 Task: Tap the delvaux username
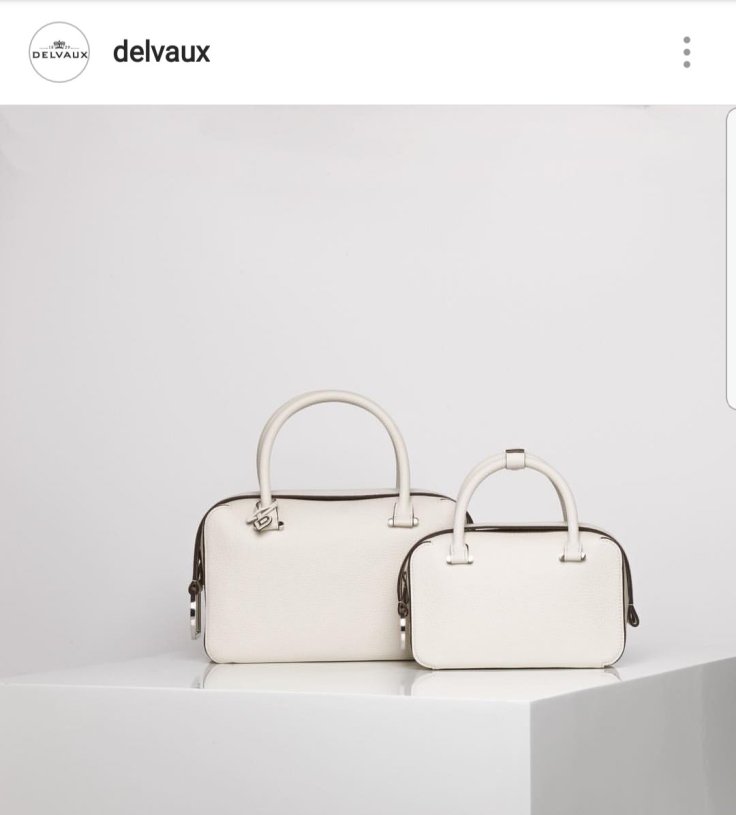[x=161, y=52]
